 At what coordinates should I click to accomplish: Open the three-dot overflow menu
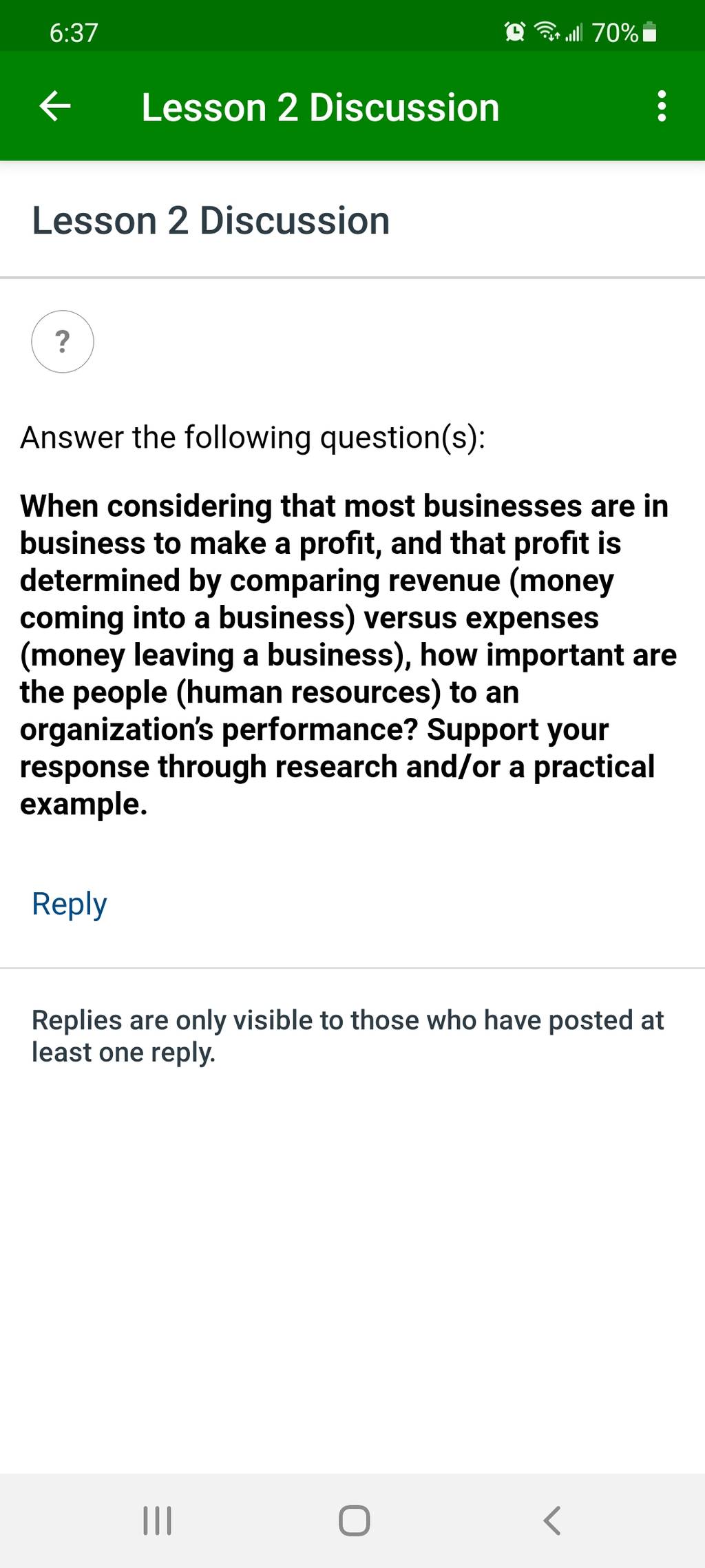[x=662, y=107]
